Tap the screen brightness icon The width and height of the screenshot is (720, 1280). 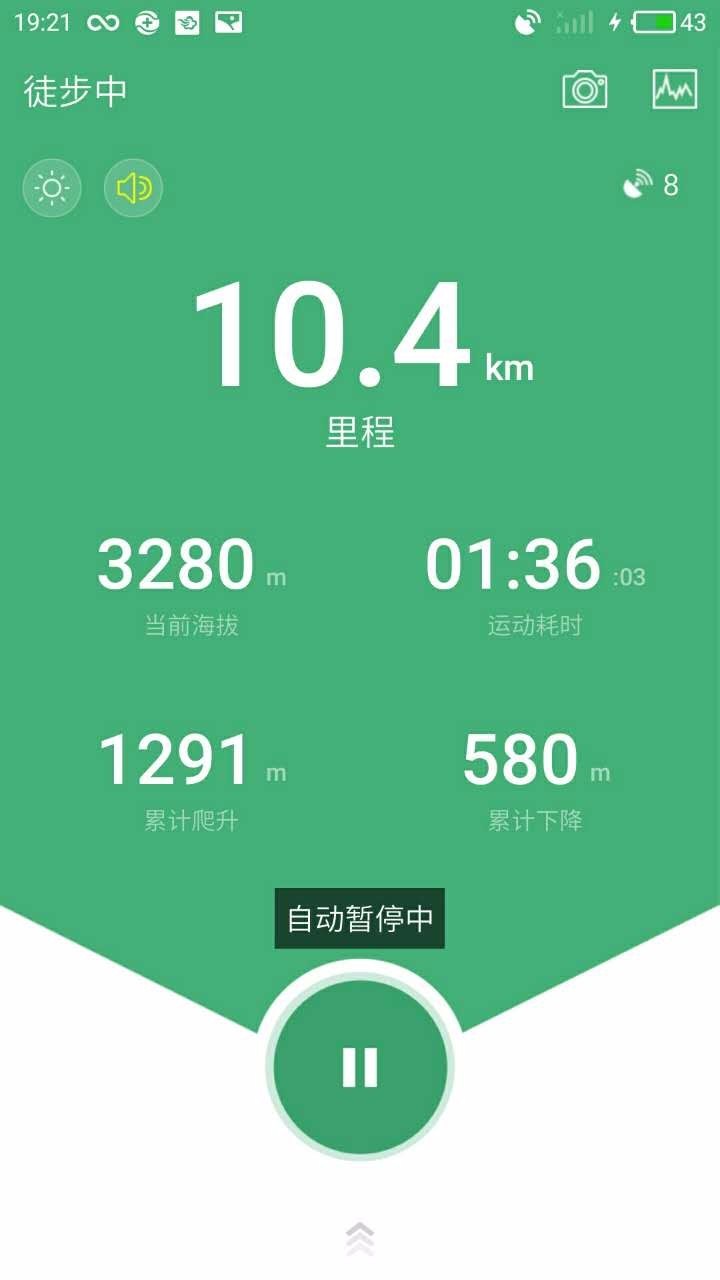click(51, 187)
